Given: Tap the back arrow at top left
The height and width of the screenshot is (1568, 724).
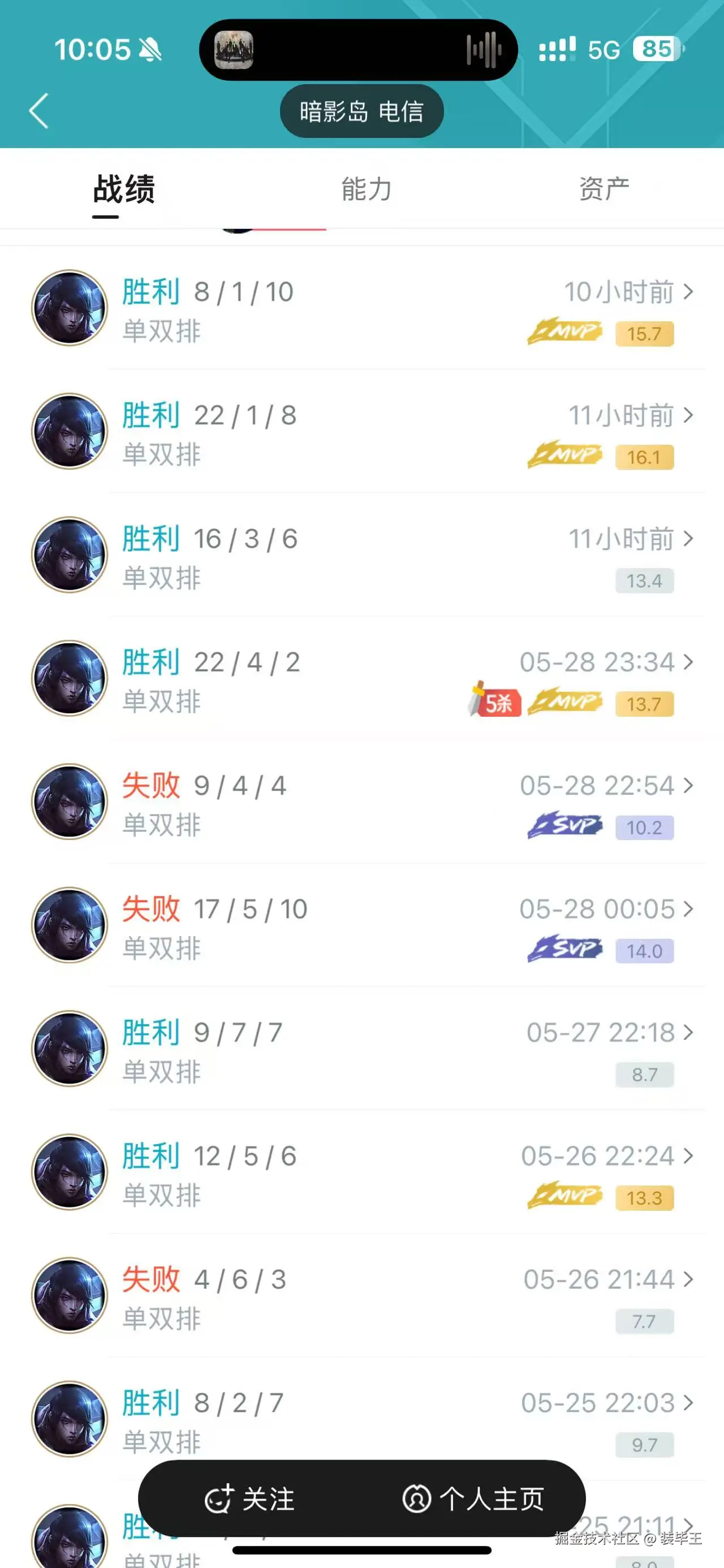Looking at the screenshot, I should (x=38, y=111).
